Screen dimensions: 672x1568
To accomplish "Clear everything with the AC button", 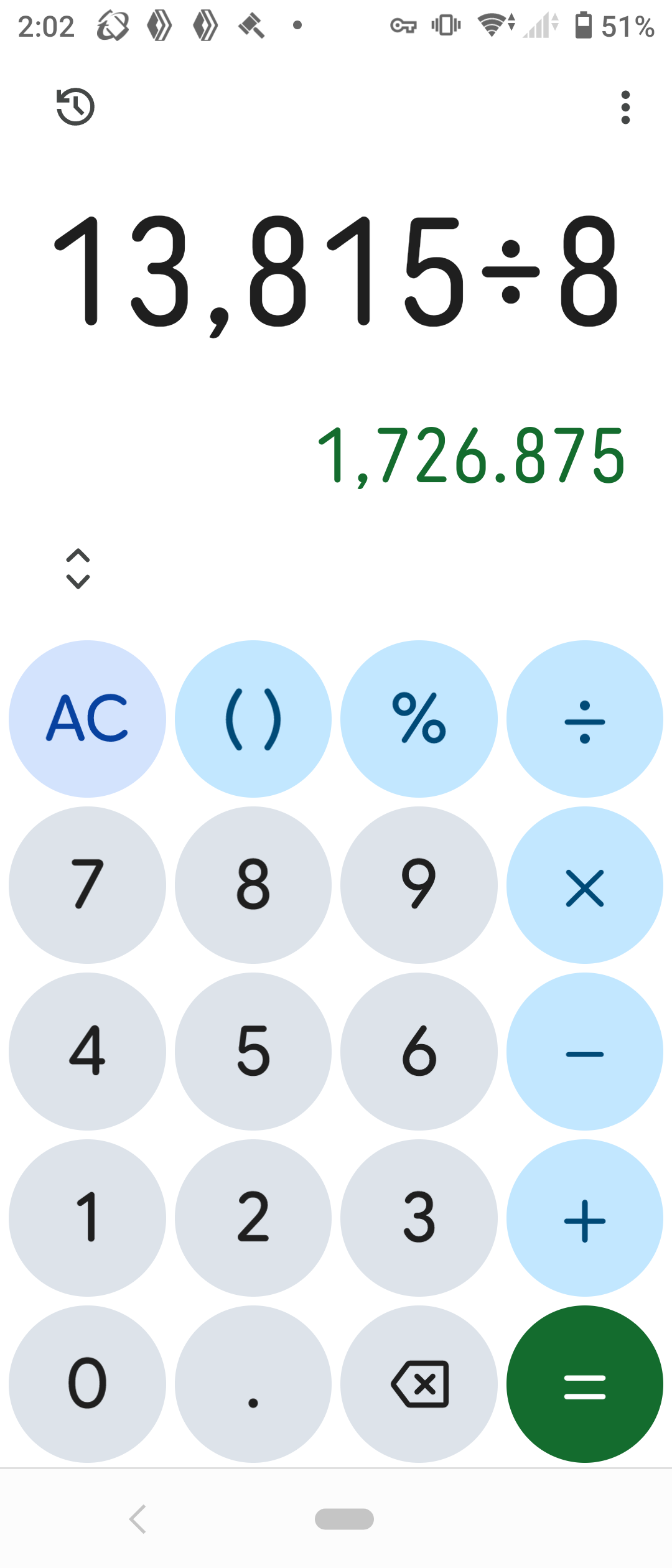I will [x=87, y=719].
